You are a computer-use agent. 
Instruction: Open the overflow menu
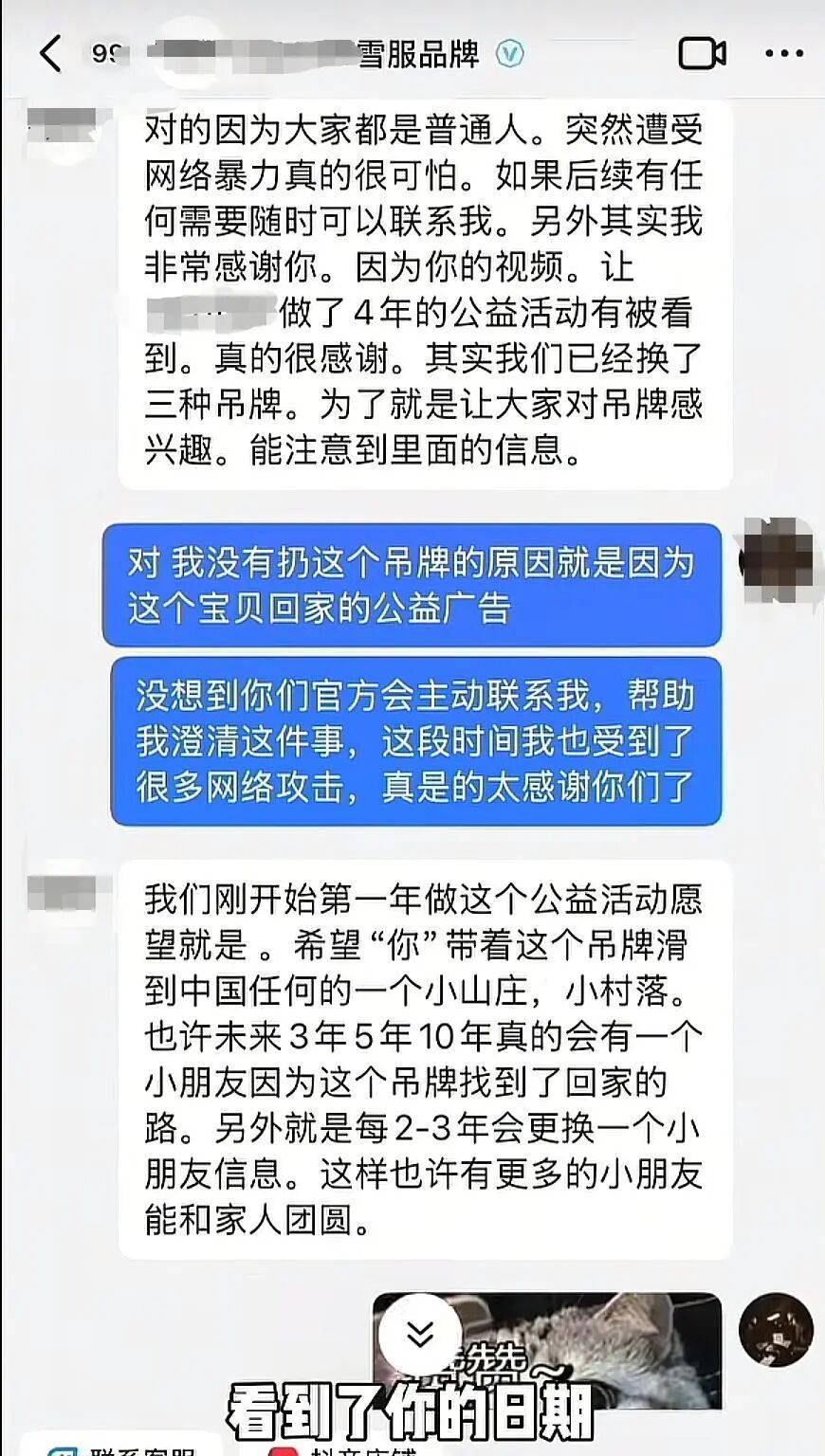pos(784,54)
